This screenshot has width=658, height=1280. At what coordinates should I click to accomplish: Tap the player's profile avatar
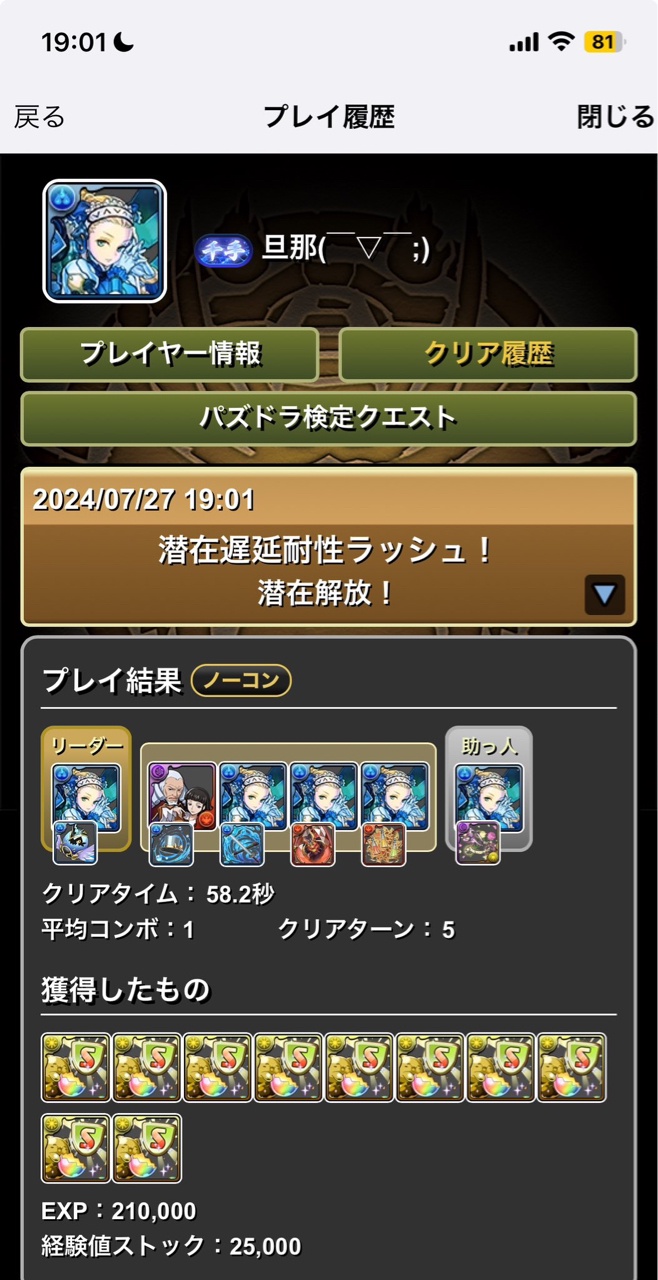(x=104, y=241)
